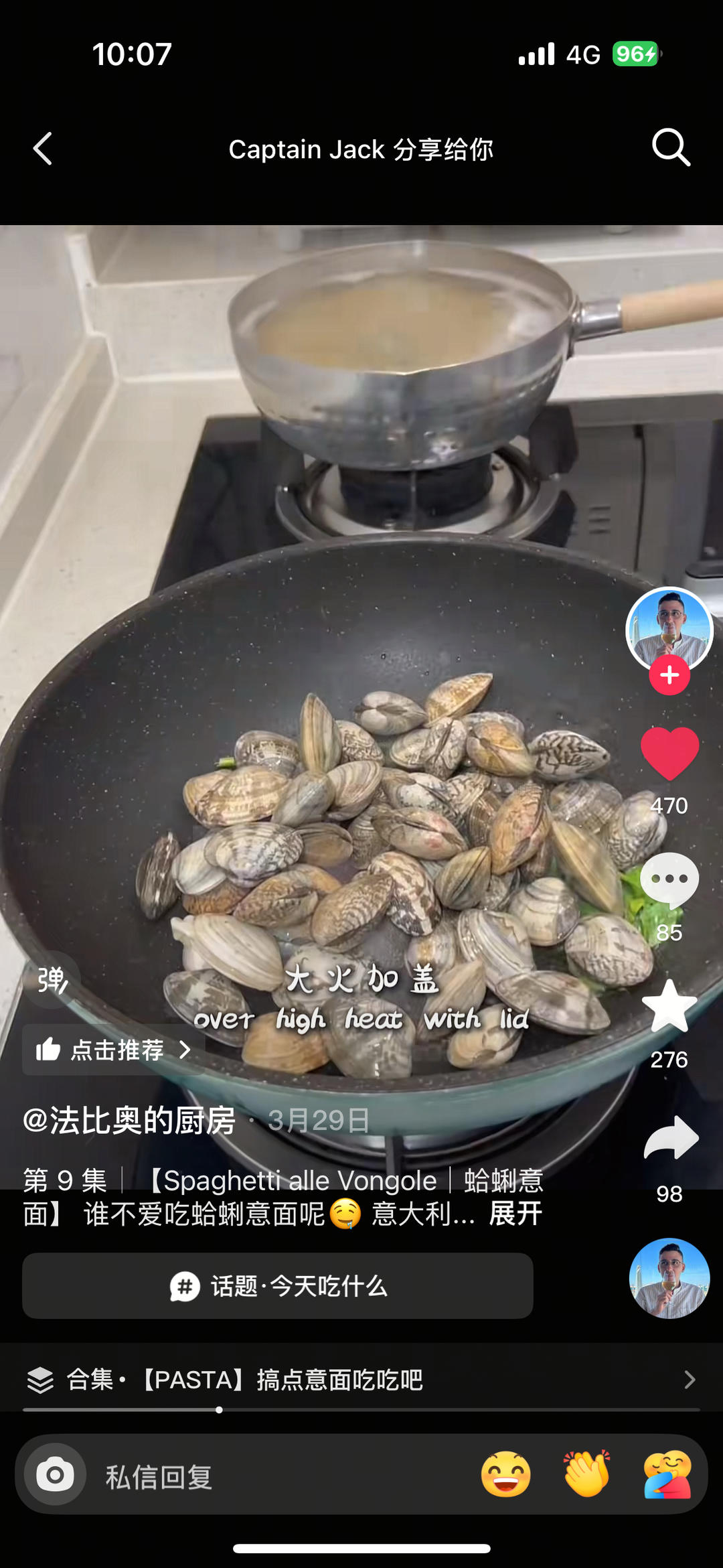Send the clapping hands emoji
This screenshot has height=1568, width=723.
coord(586,1475)
